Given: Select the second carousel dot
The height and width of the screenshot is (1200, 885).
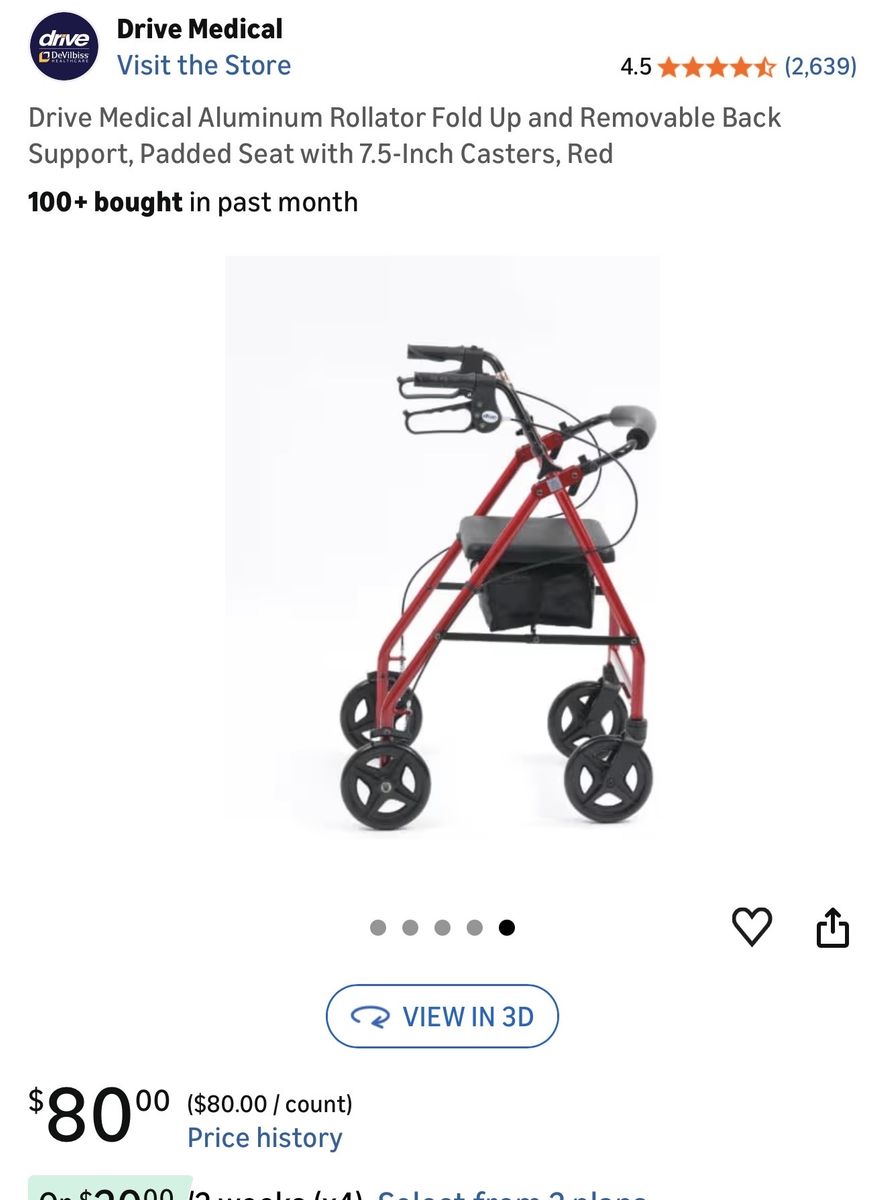Looking at the screenshot, I should (410, 928).
